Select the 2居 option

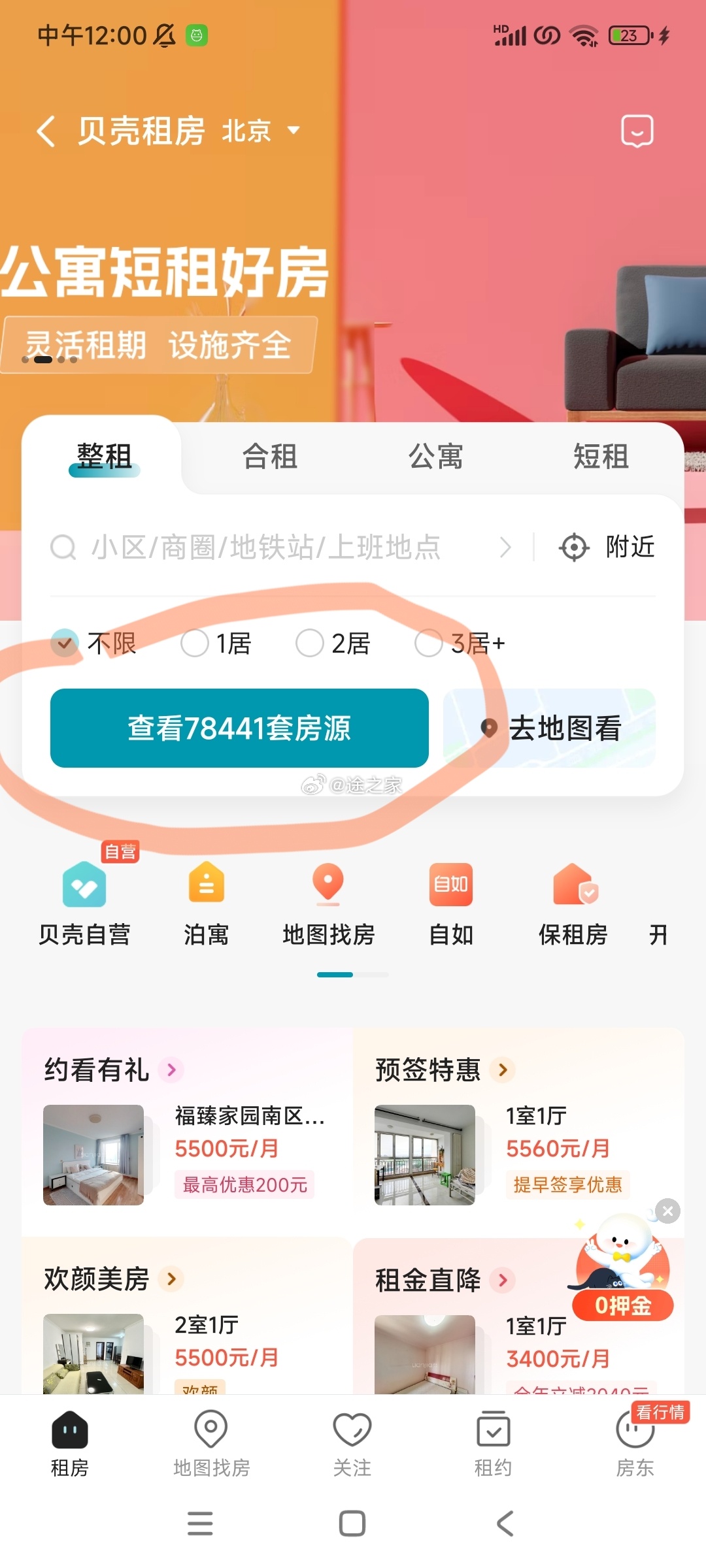333,644
